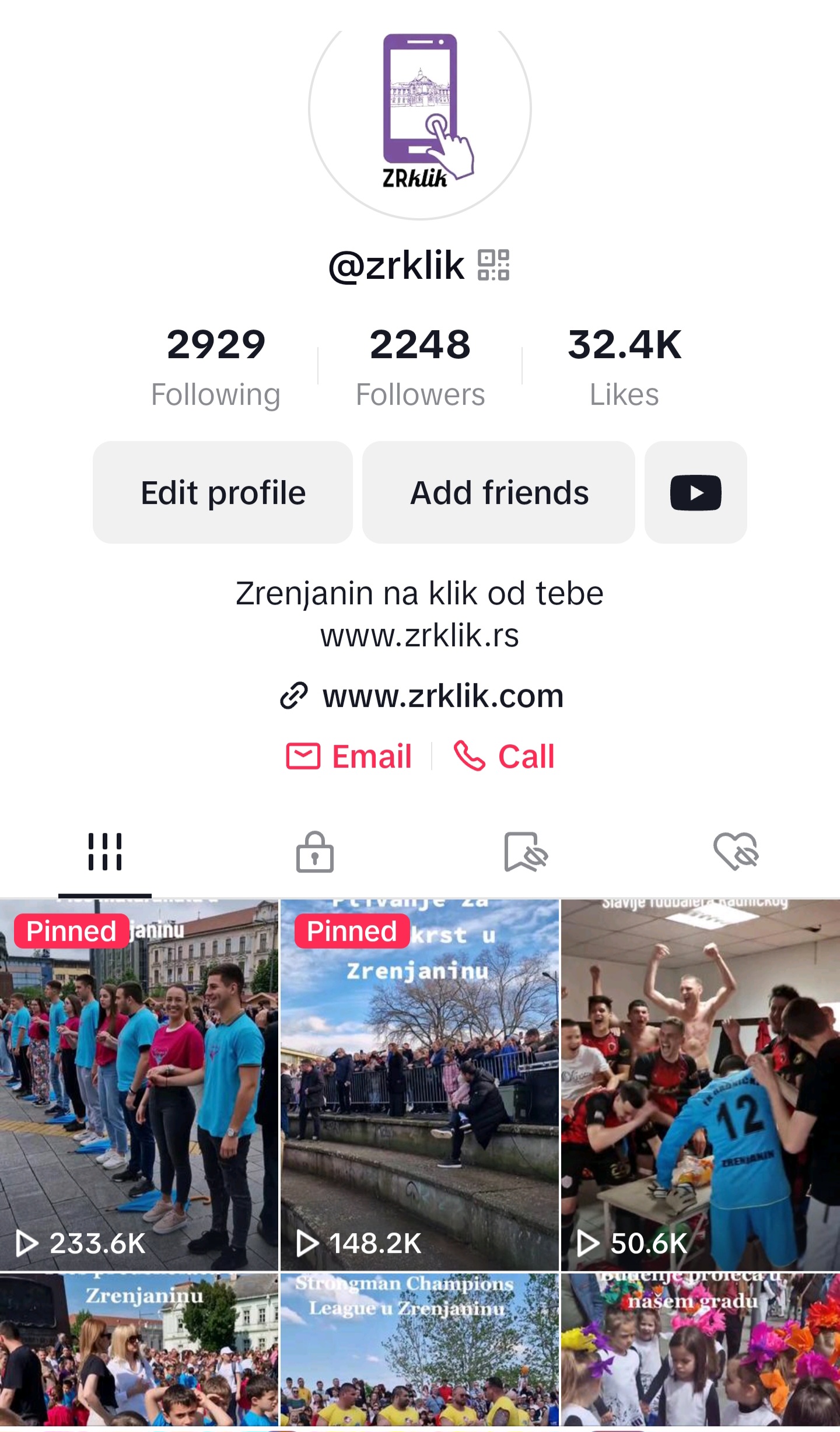Play the video with 50.6K views
The height and width of the screenshot is (1432, 840).
coord(701,1085)
